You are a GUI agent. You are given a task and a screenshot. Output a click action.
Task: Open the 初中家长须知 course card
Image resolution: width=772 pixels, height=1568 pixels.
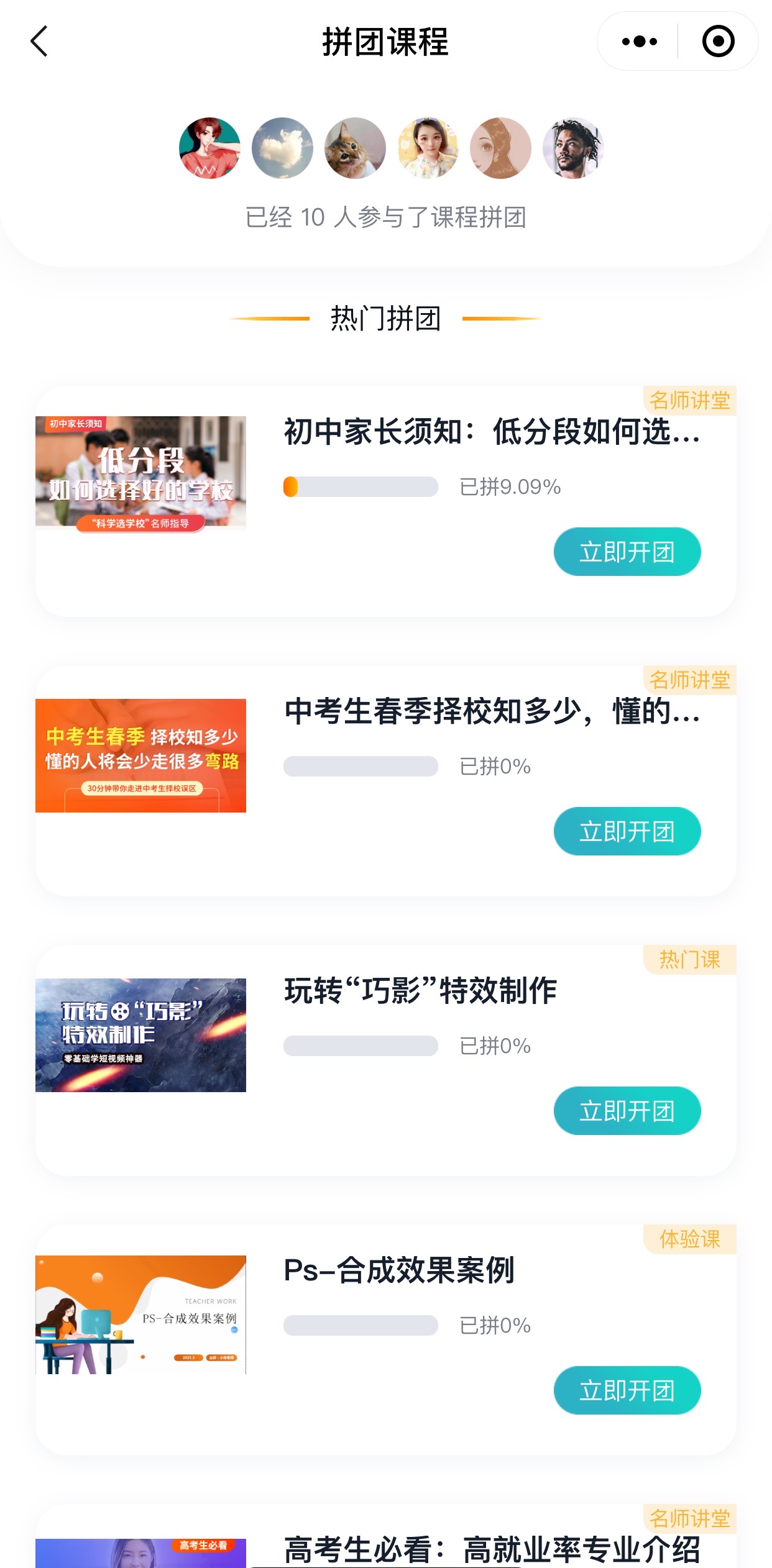(x=491, y=432)
